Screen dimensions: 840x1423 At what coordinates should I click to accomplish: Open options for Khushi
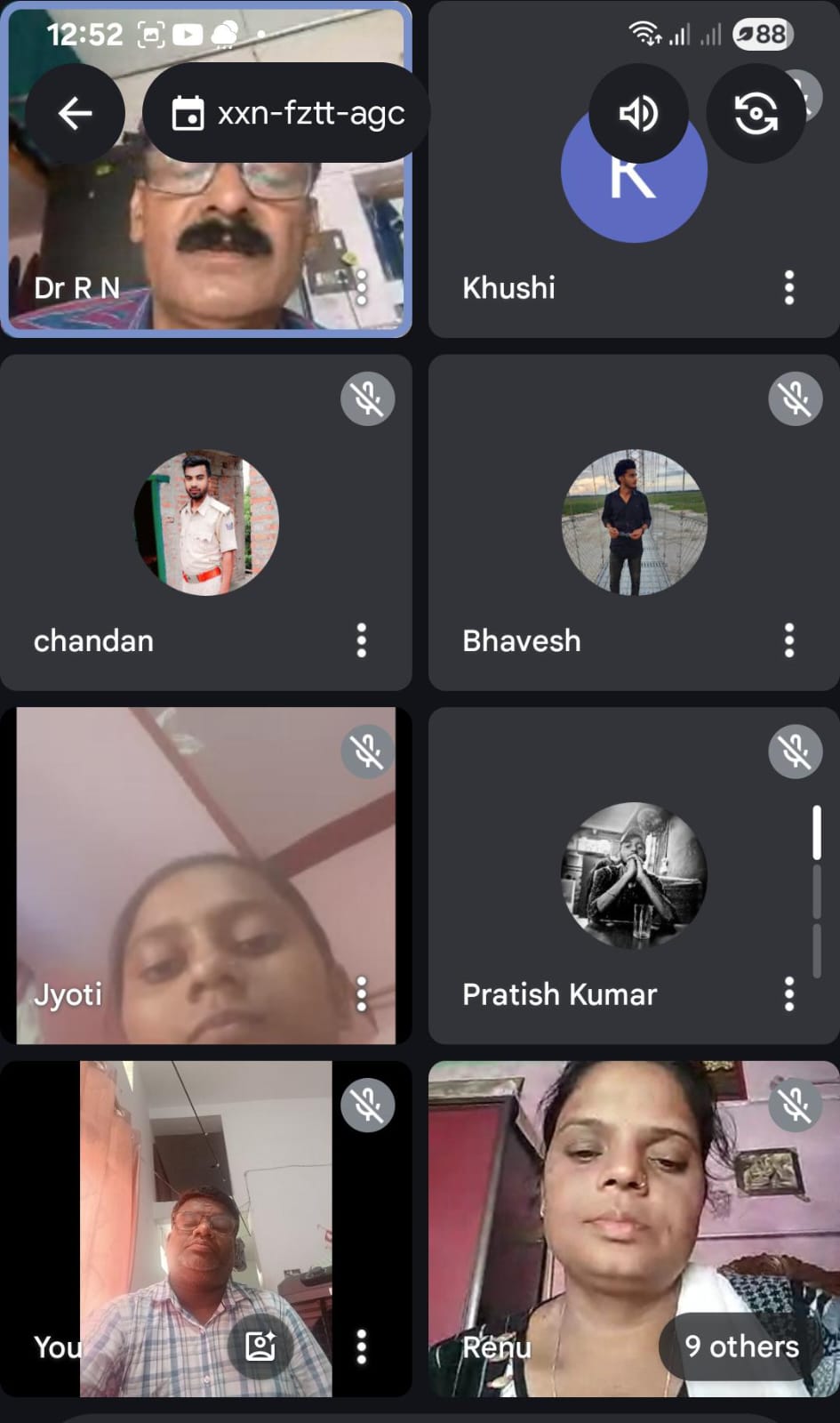[788, 287]
